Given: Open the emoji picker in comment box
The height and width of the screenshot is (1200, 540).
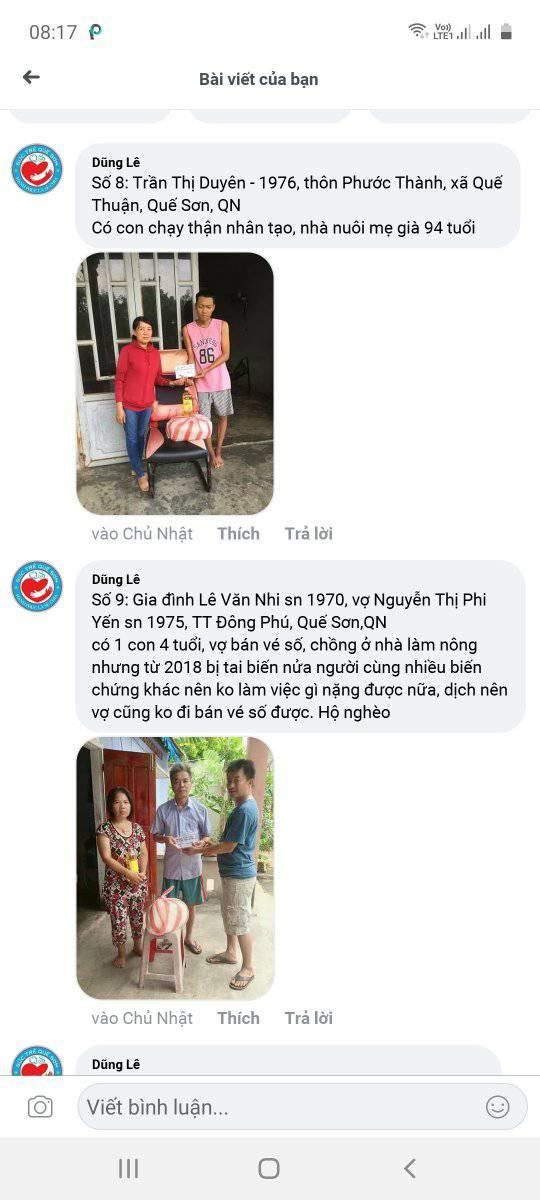Looking at the screenshot, I should (x=497, y=1107).
